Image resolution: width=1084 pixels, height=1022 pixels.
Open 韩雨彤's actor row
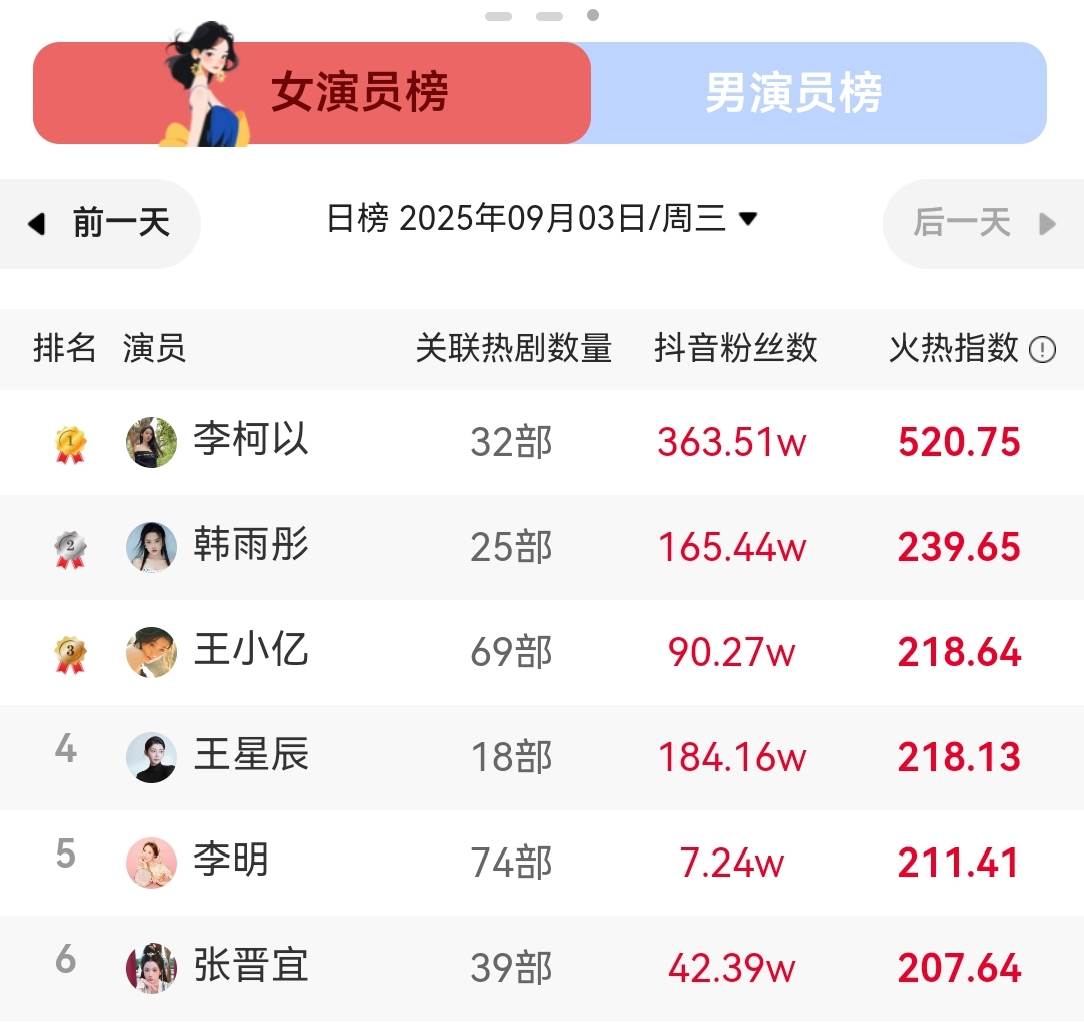[x=250, y=547]
